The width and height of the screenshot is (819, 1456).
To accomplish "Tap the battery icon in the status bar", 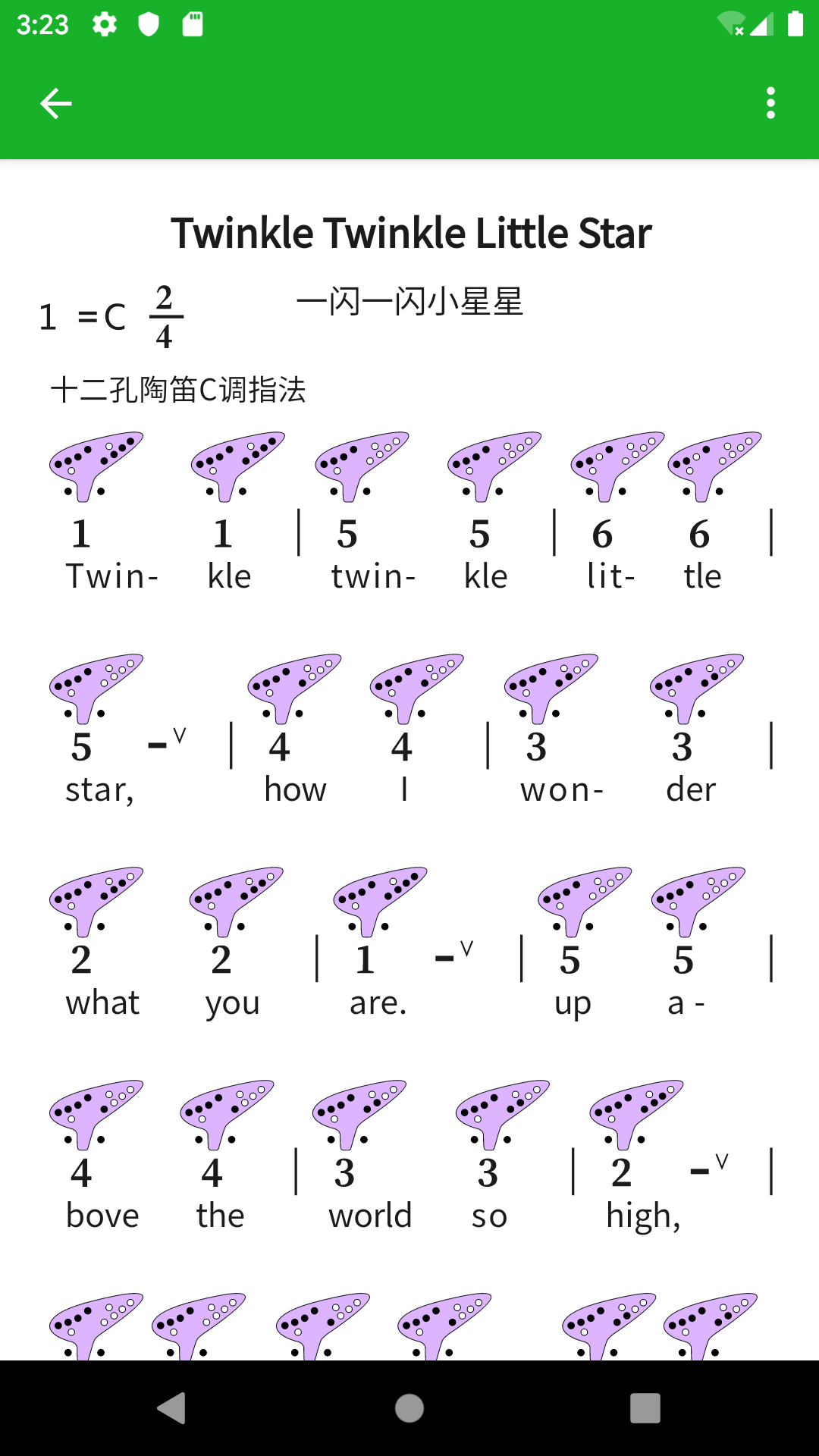I will 794,24.
